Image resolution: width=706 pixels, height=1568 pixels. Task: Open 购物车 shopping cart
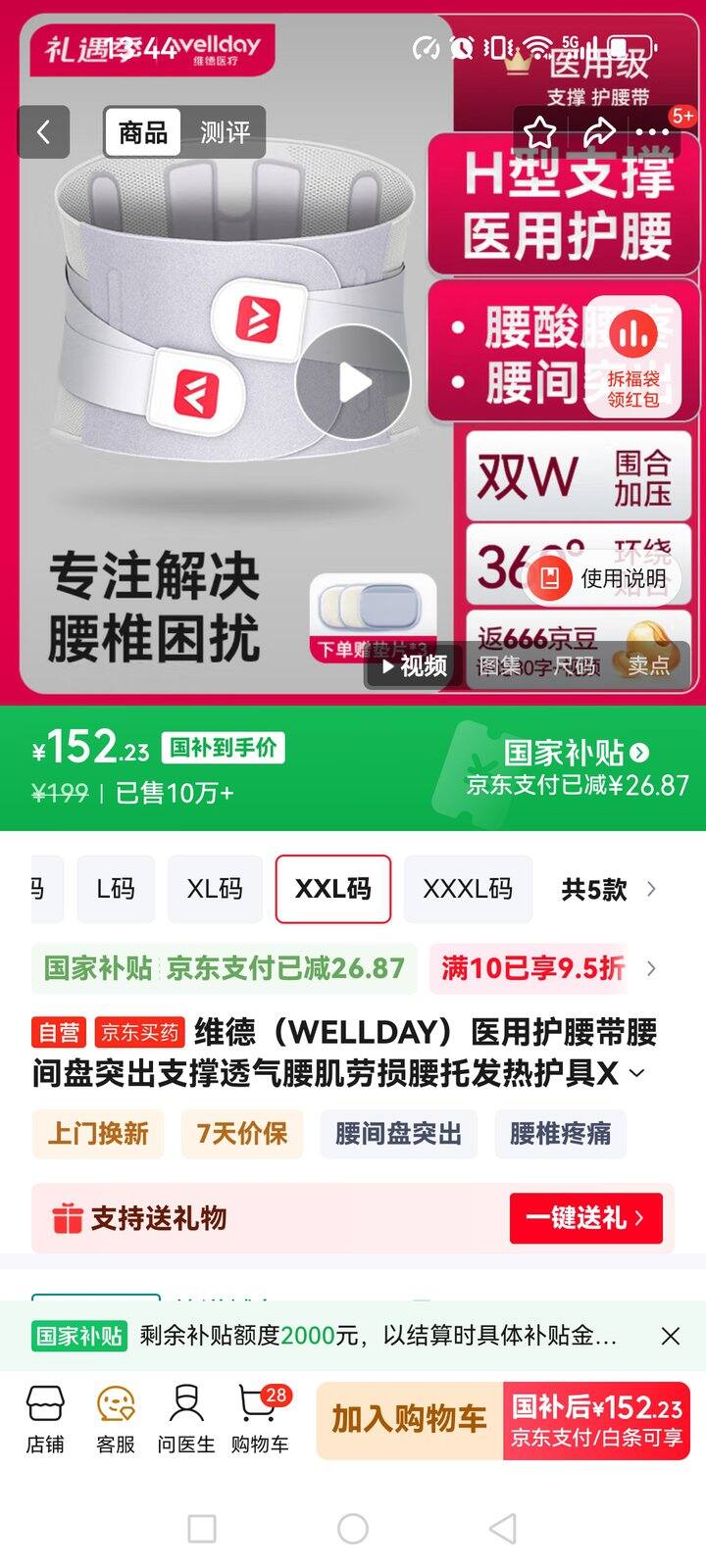[x=260, y=1418]
